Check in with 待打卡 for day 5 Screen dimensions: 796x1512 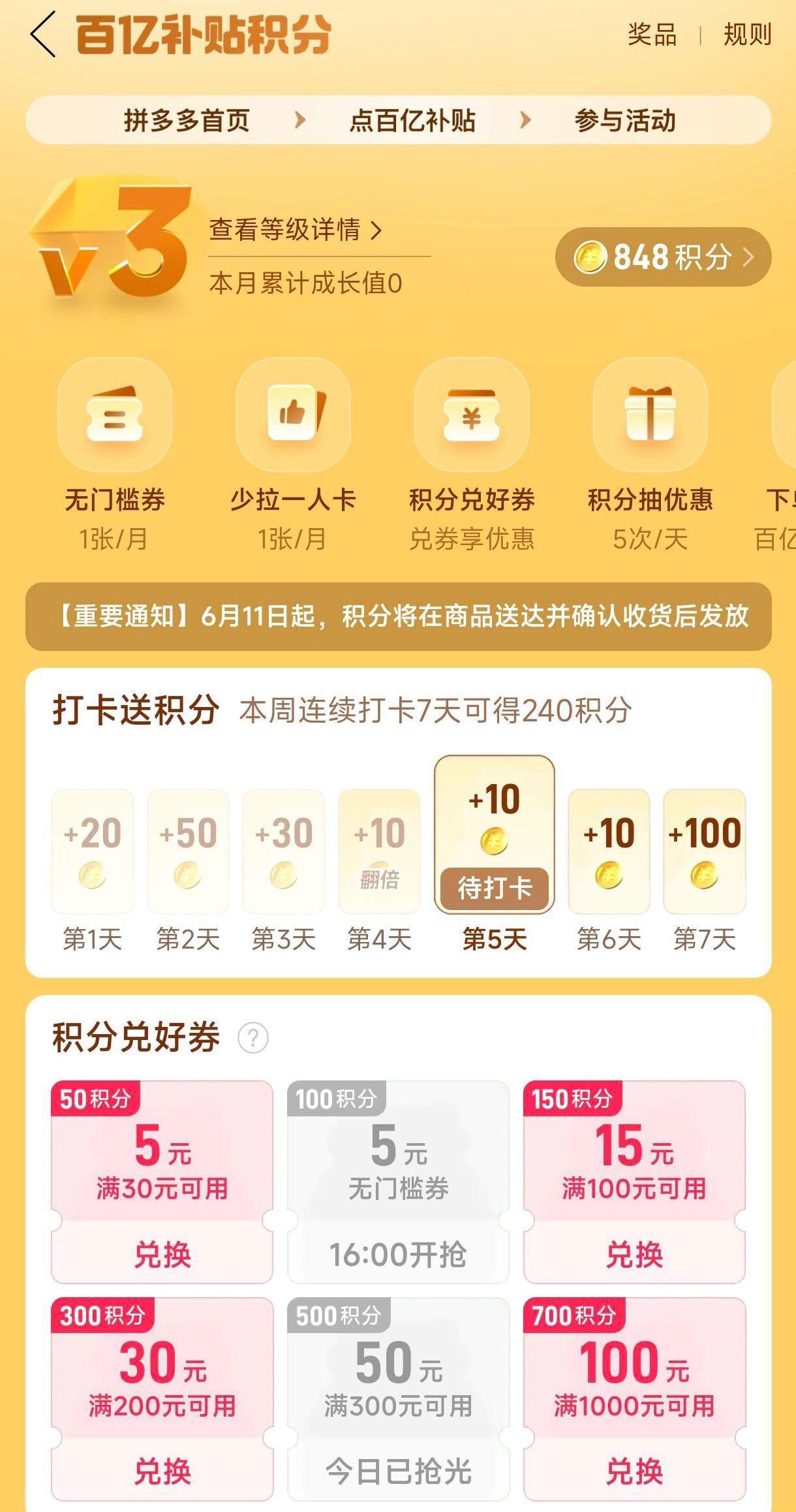494,888
